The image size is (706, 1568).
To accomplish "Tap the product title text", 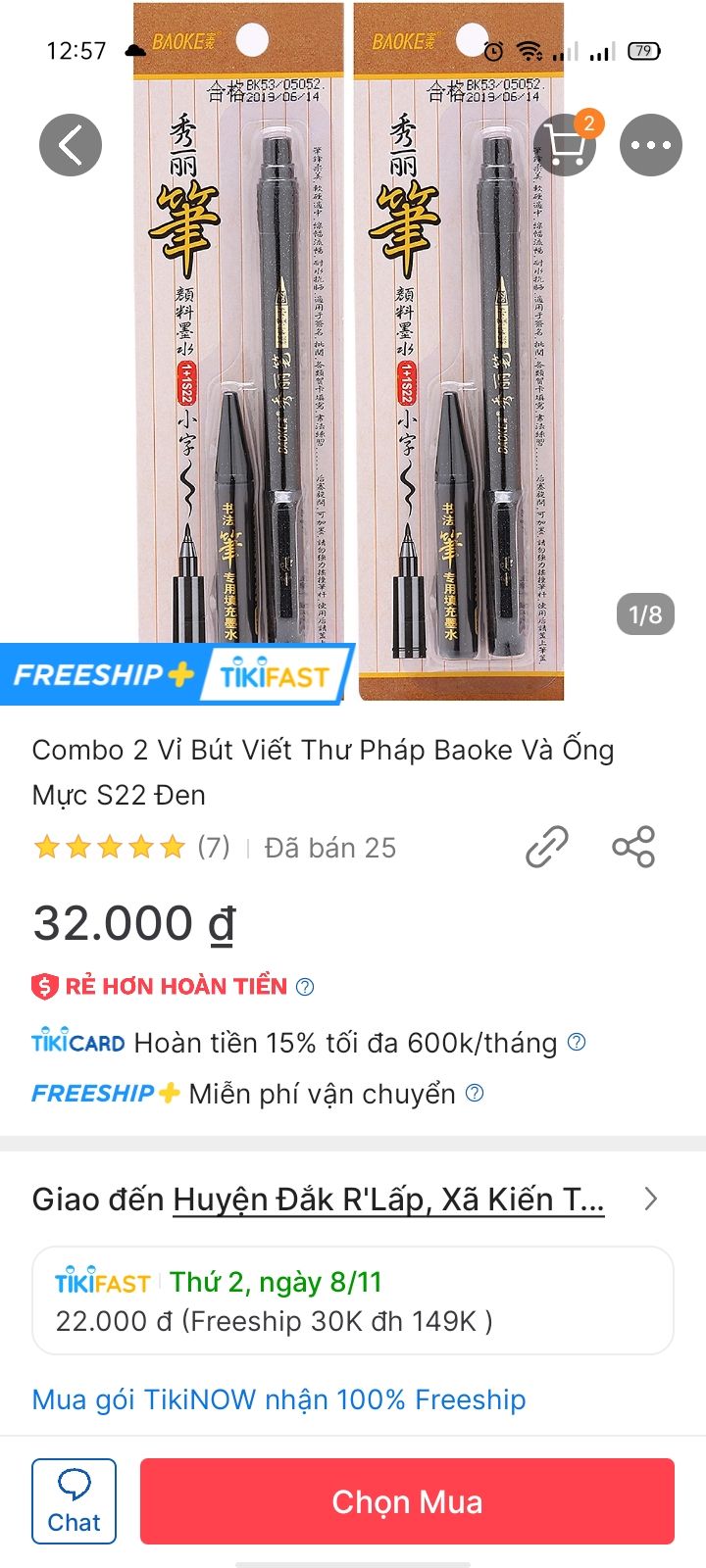I will click(324, 771).
